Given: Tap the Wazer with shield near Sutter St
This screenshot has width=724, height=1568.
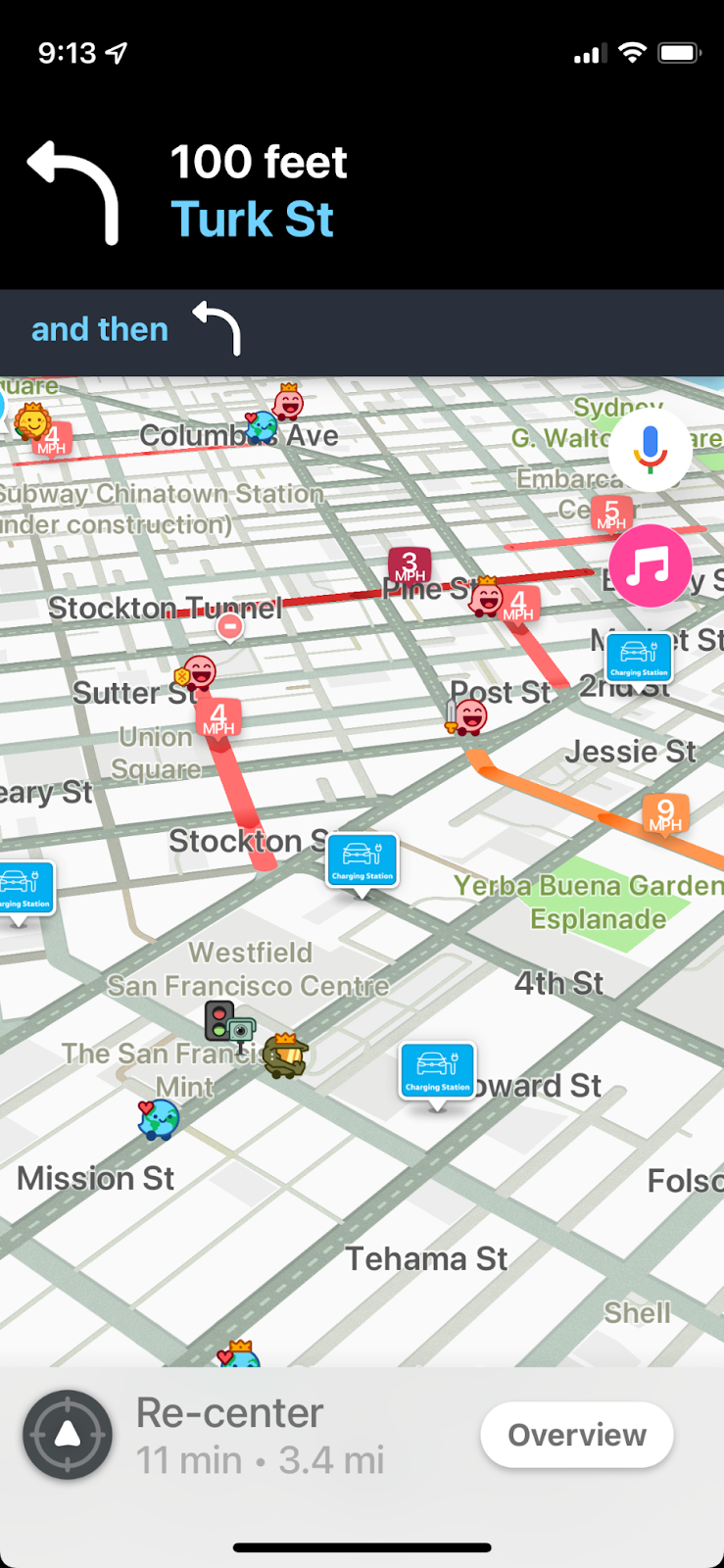Looking at the screenshot, I should [x=197, y=673].
